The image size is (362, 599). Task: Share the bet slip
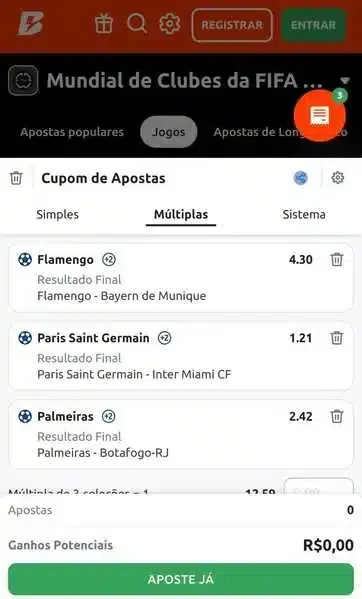[x=301, y=178]
